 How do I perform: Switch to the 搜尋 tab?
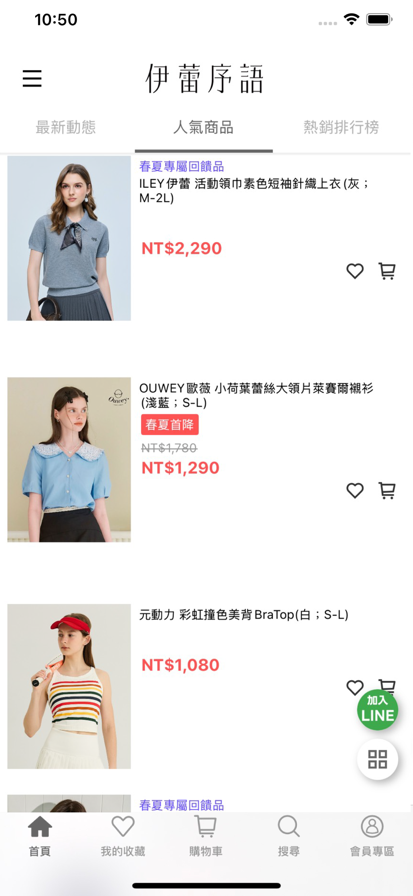pos(288,836)
